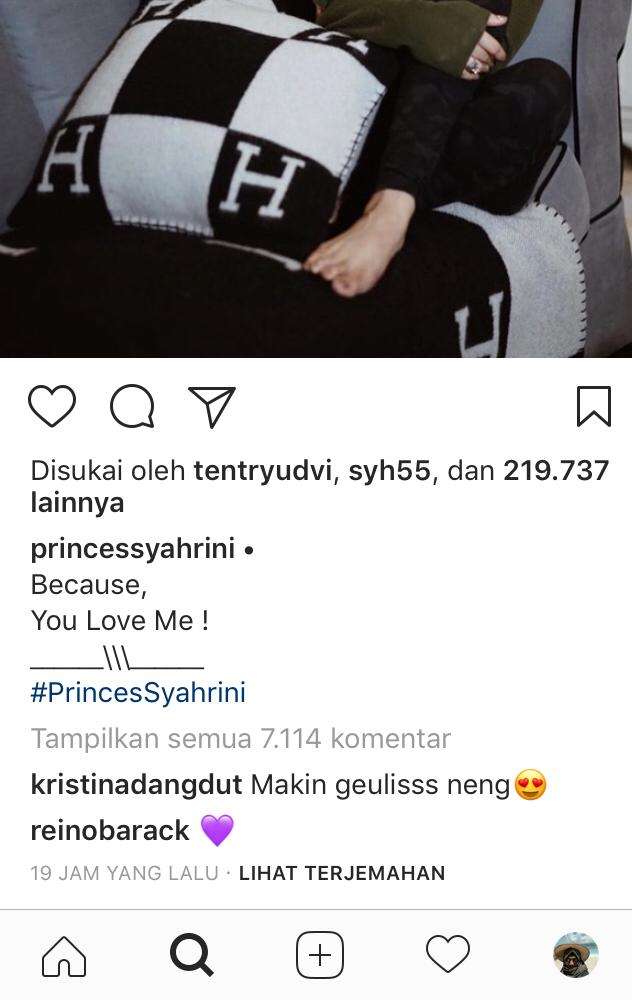Share the post with the paper plane icon

pos(212,407)
